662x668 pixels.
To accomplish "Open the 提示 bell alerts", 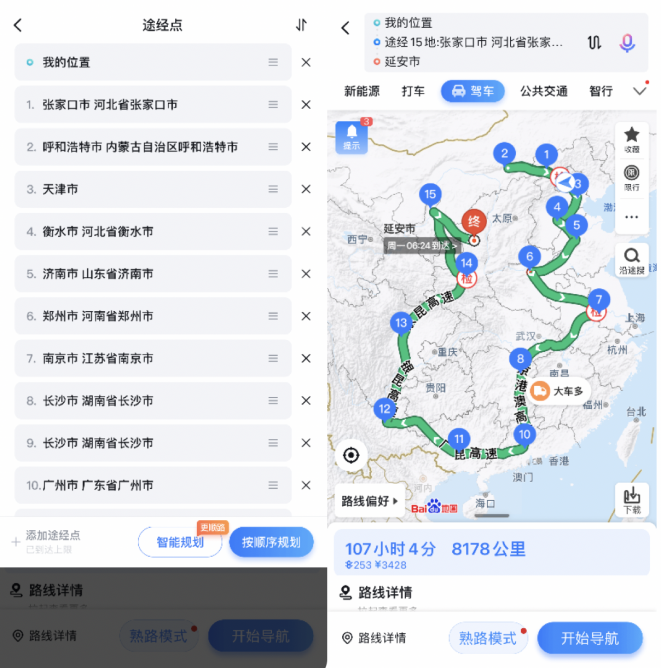I will tap(352, 136).
